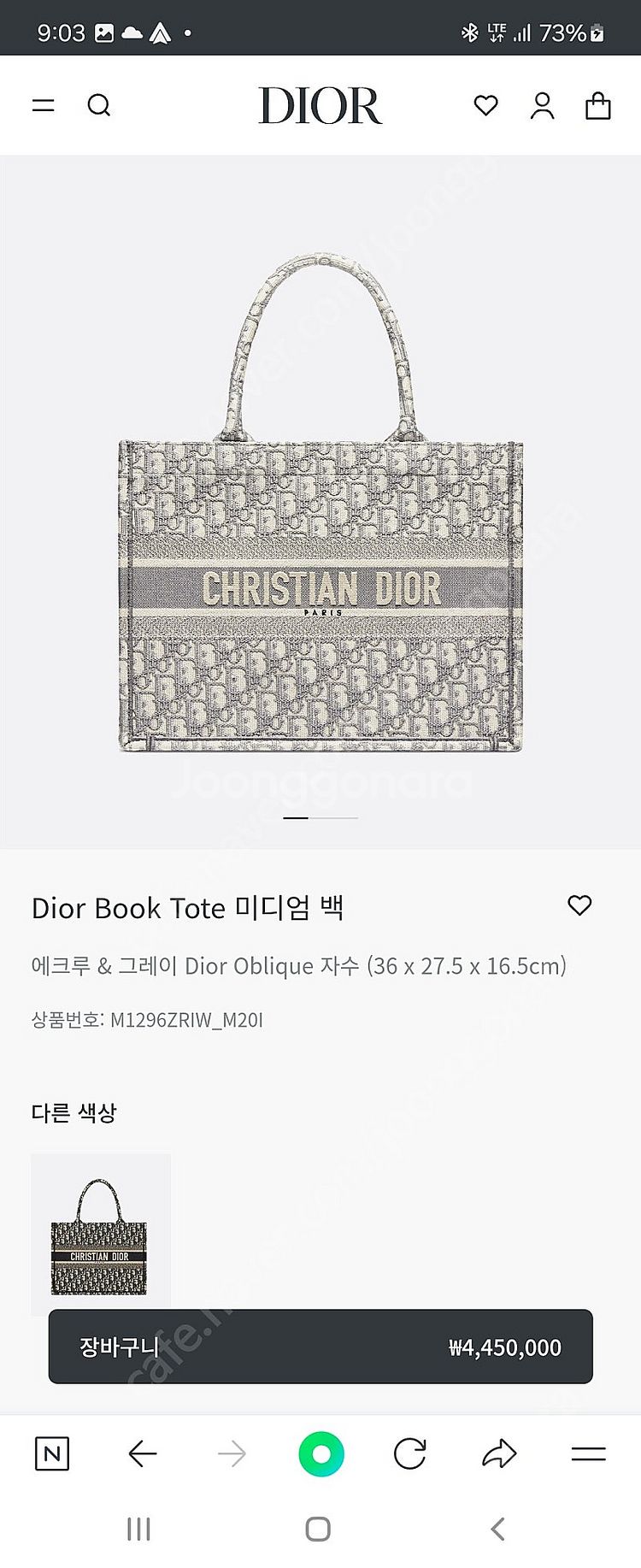
Task: Open the search icon in header
Action: pyautogui.click(x=99, y=105)
